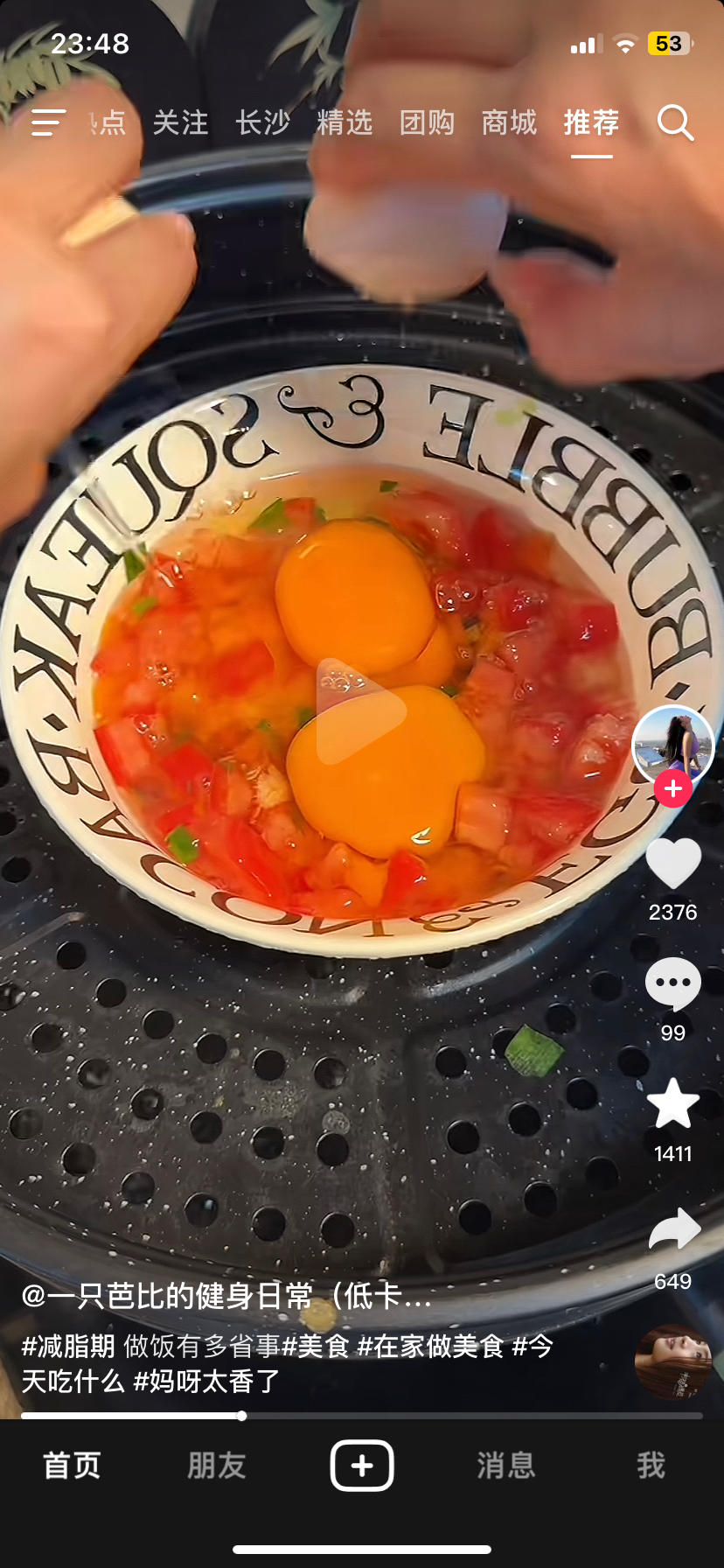
Task: Open the 消息 tab
Action: coord(505,1465)
